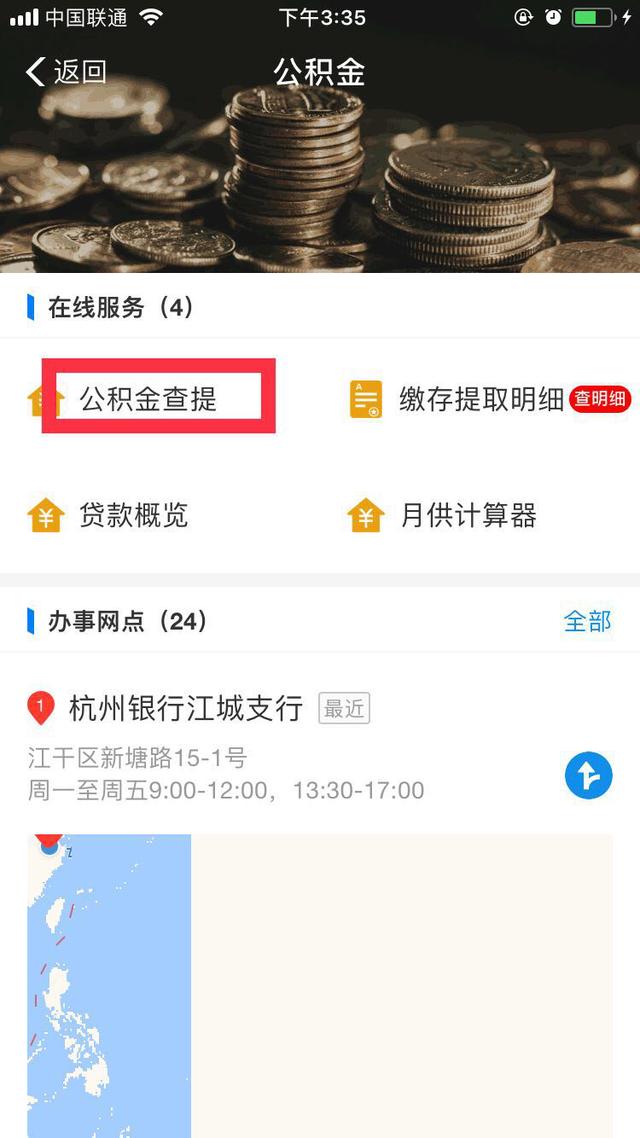
Task: View 全部 service outlets
Action: (x=587, y=621)
